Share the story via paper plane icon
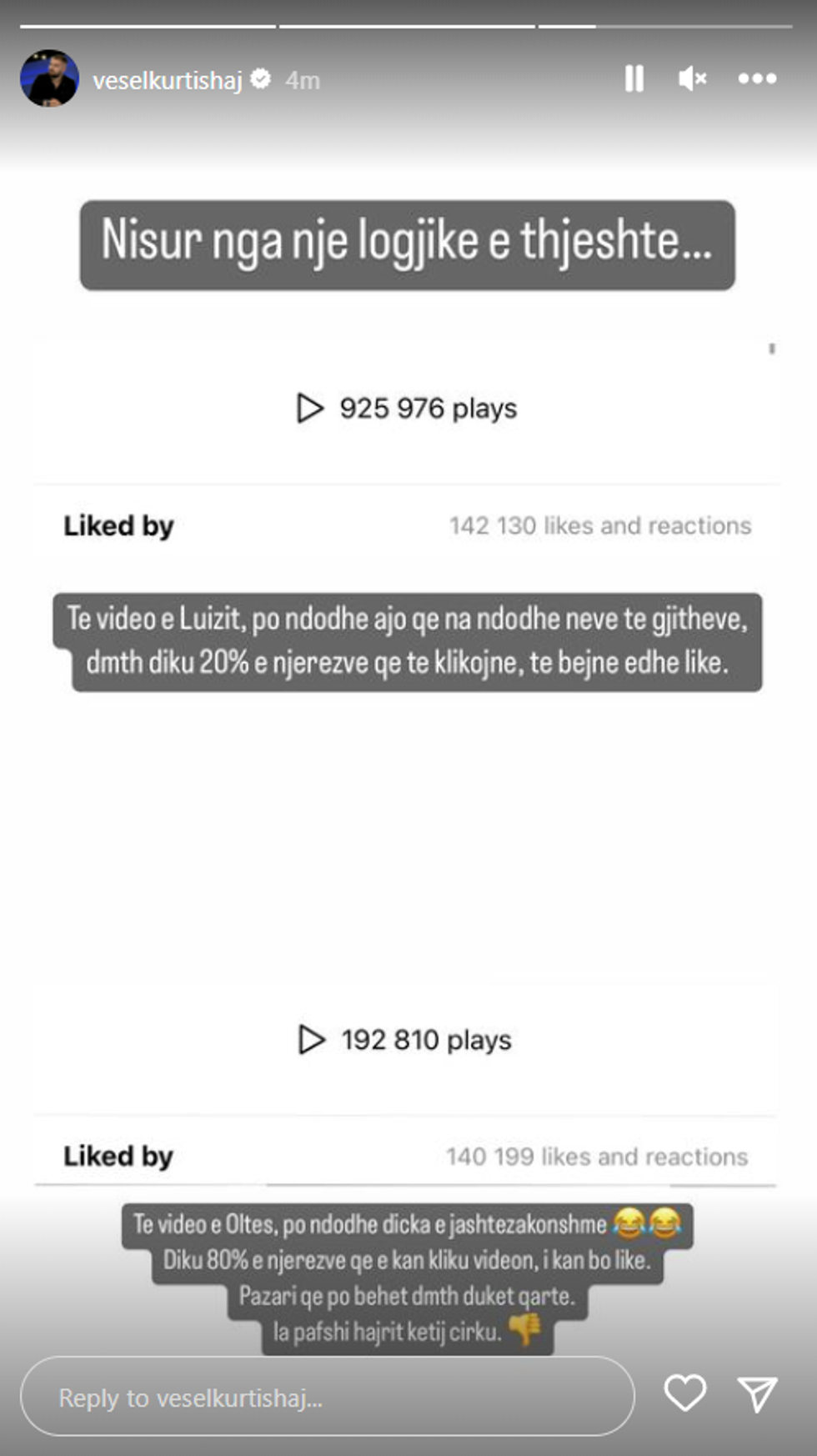The width and height of the screenshot is (817, 1456). tap(757, 1393)
